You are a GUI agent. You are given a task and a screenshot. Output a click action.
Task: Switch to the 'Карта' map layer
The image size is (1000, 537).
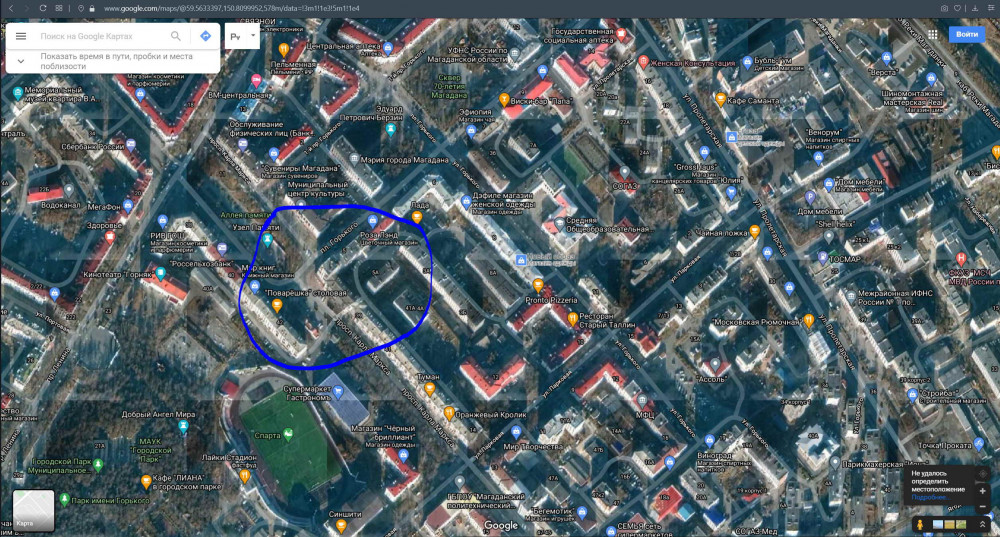point(33,510)
